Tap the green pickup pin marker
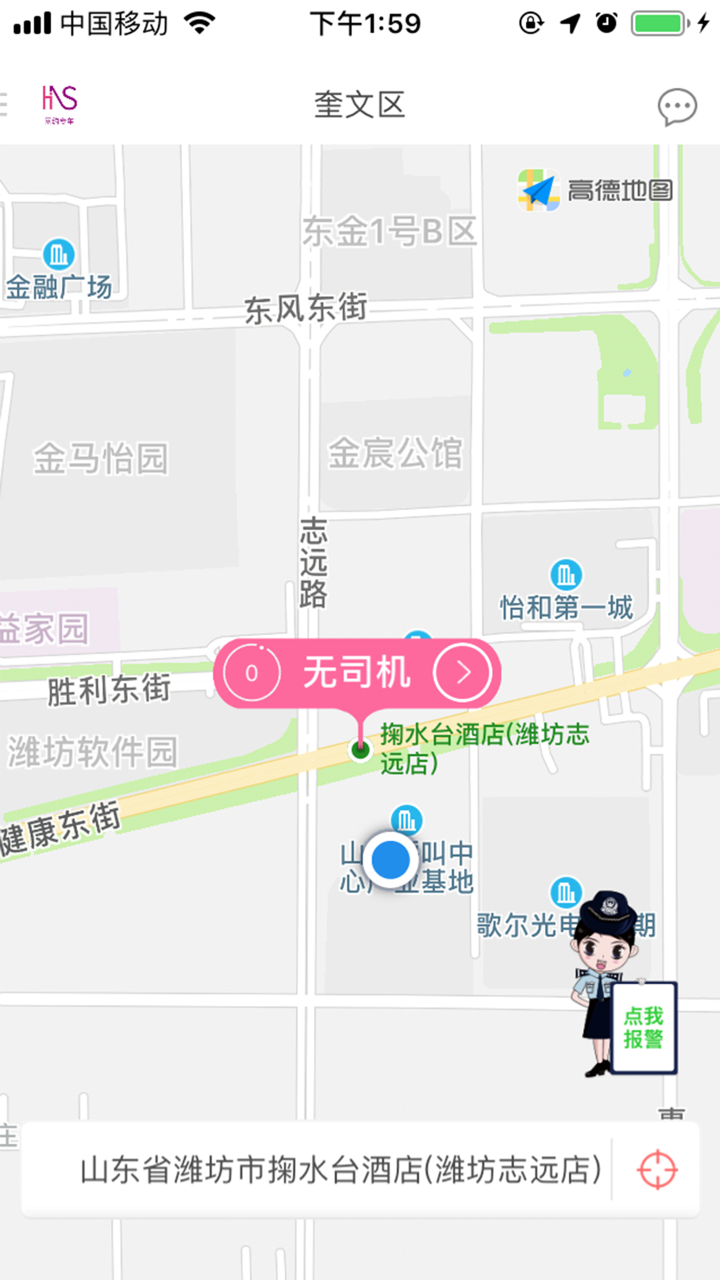This screenshot has height=1280, width=720. click(x=361, y=748)
